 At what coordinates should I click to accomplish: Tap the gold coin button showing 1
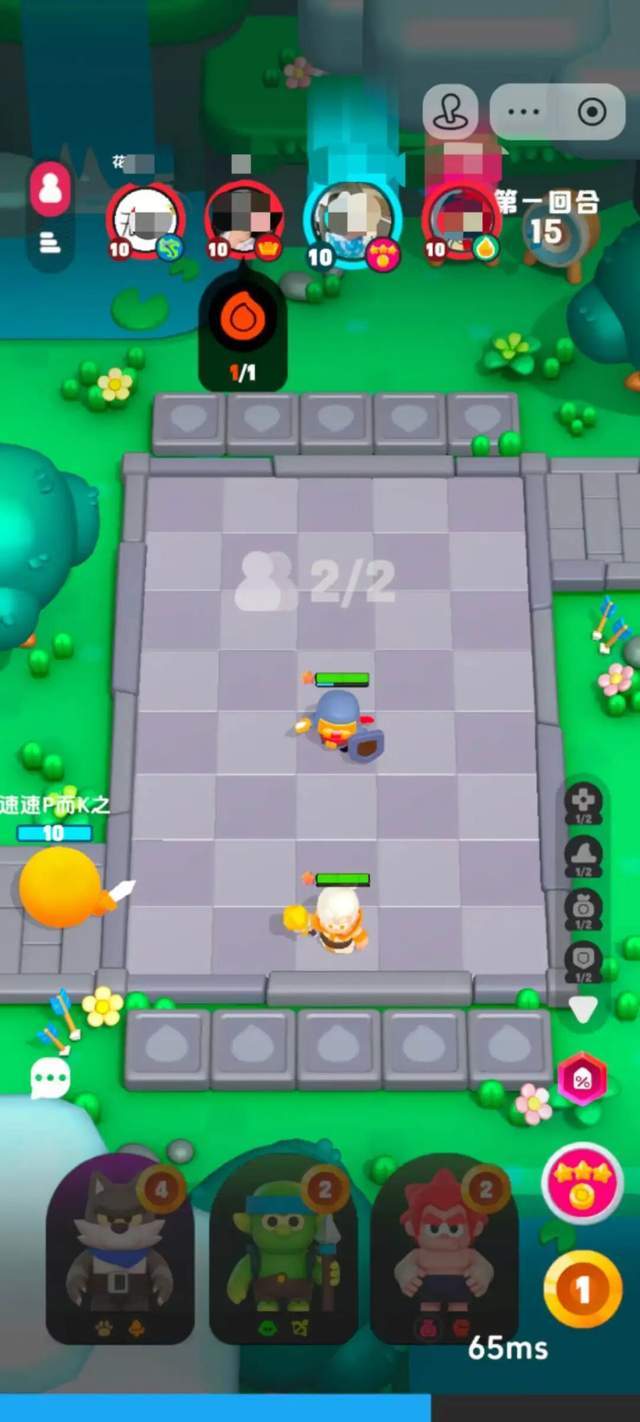pos(582,1290)
